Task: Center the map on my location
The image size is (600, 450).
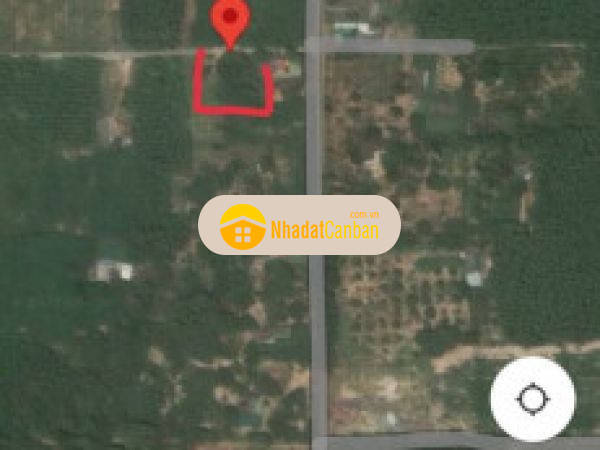Action: (533, 400)
